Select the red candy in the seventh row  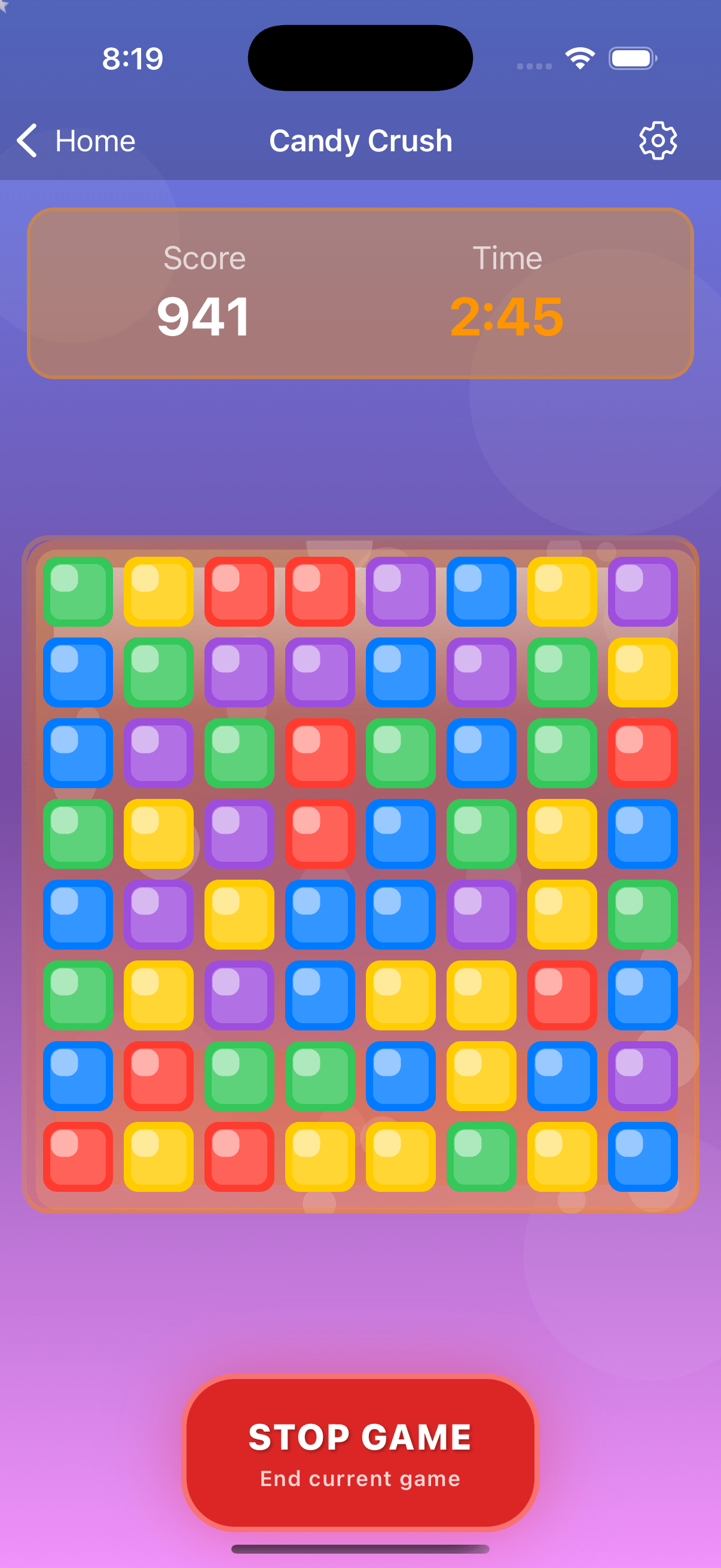(159, 1076)
